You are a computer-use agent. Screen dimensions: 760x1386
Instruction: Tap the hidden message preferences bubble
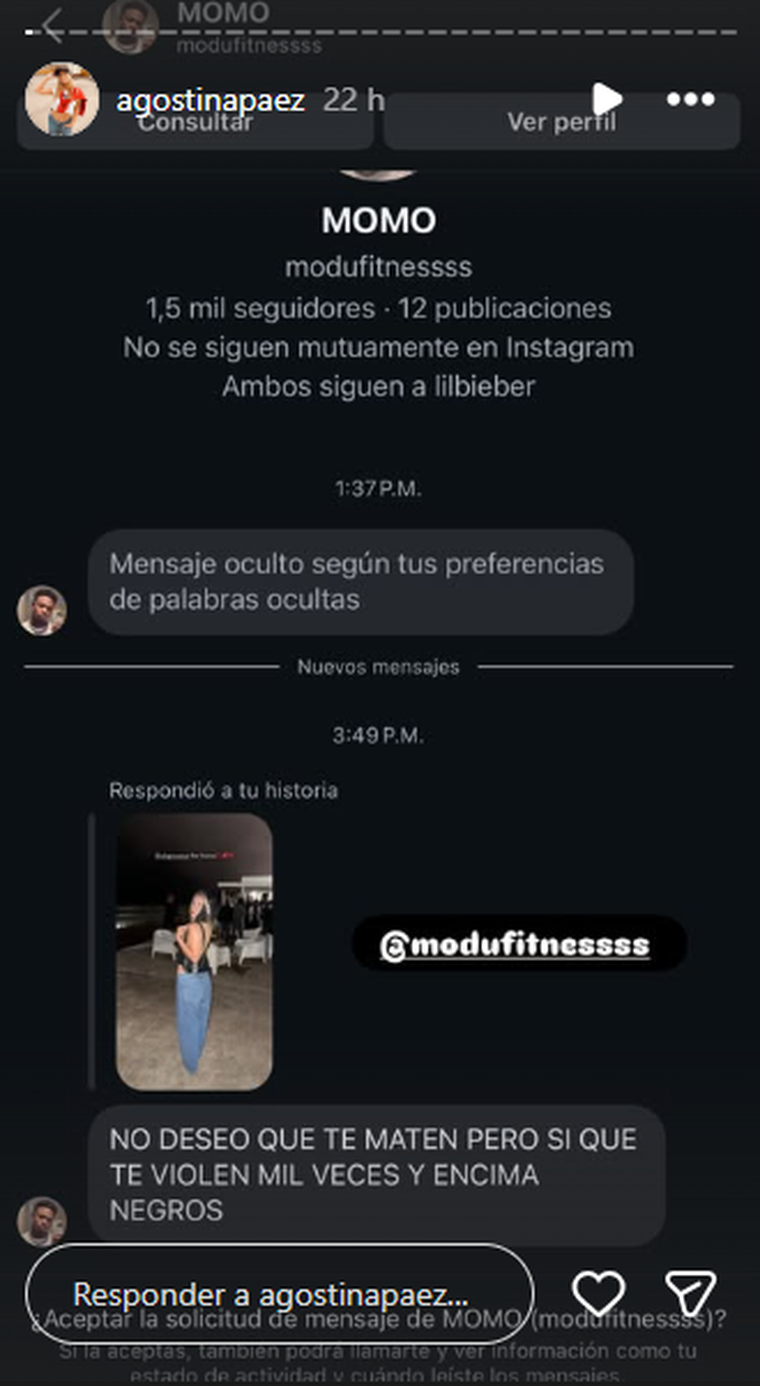pos(358,582)
